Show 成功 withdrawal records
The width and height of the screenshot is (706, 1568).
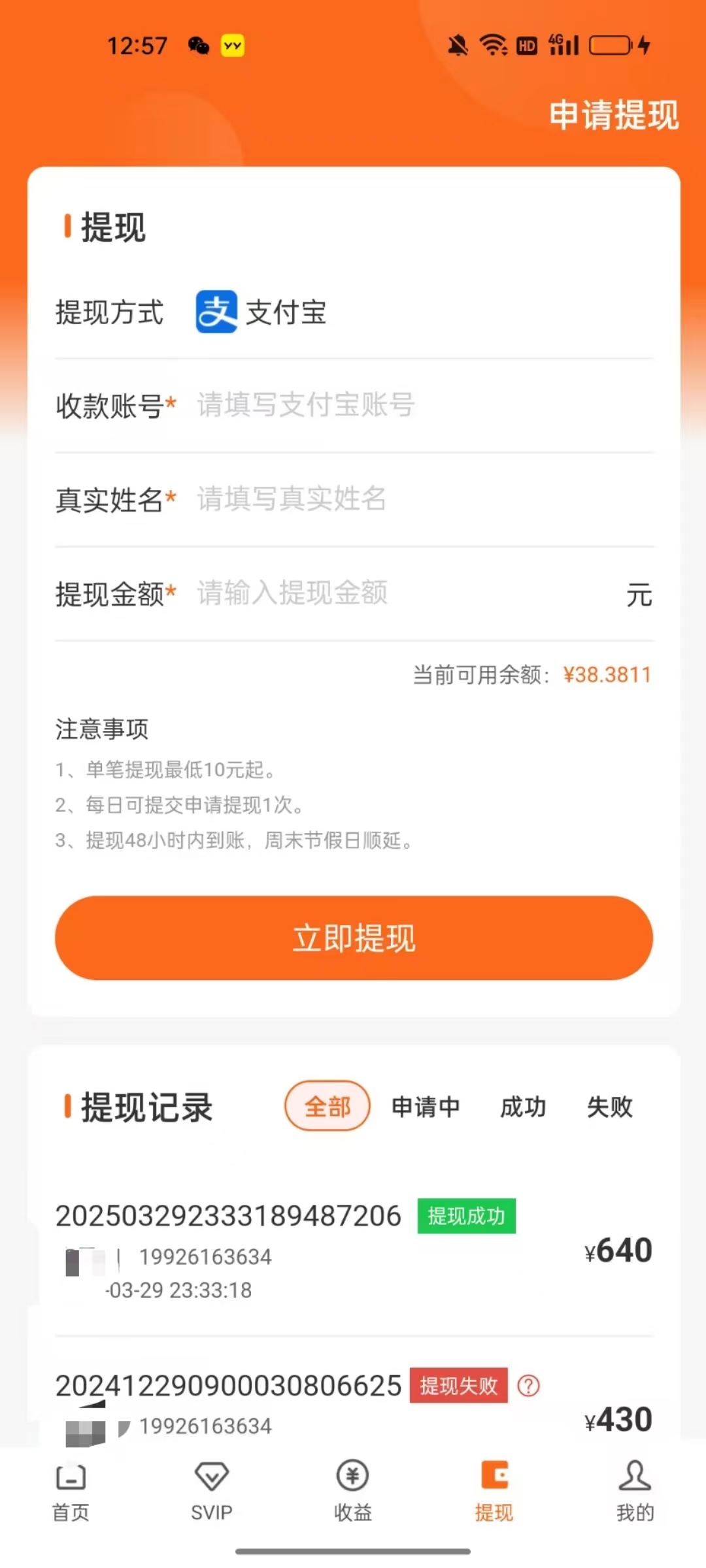tap(523, 1107)
